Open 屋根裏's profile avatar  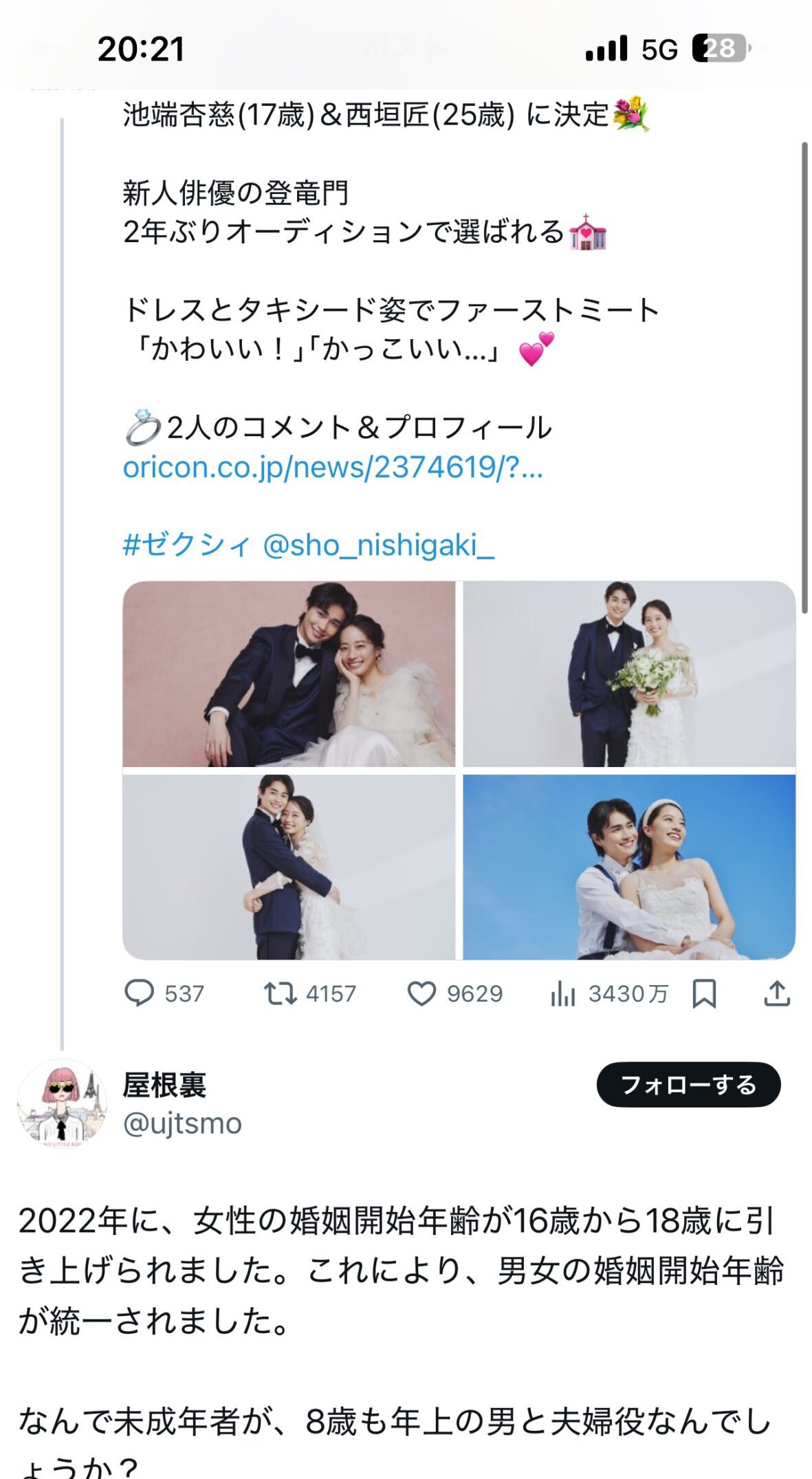(x=62, y=1103)
